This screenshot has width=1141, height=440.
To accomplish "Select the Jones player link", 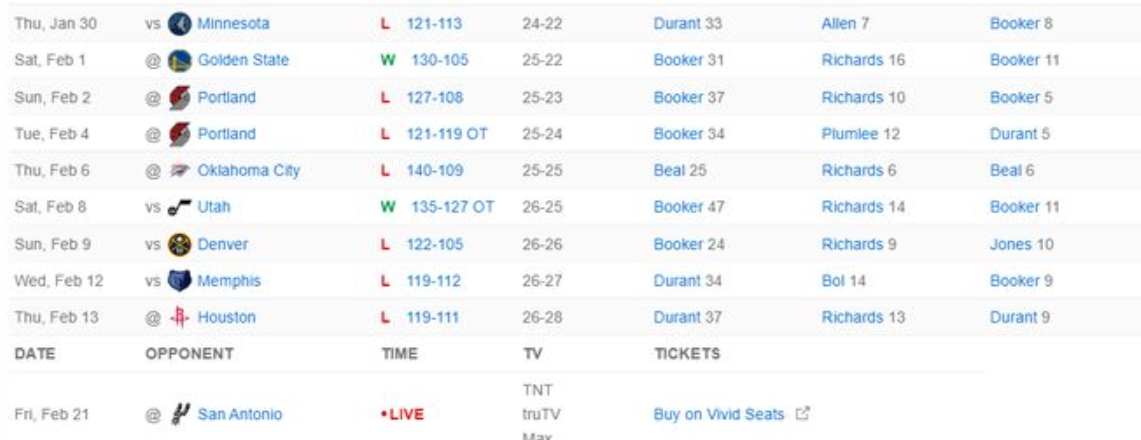I will pos(1010,244).
